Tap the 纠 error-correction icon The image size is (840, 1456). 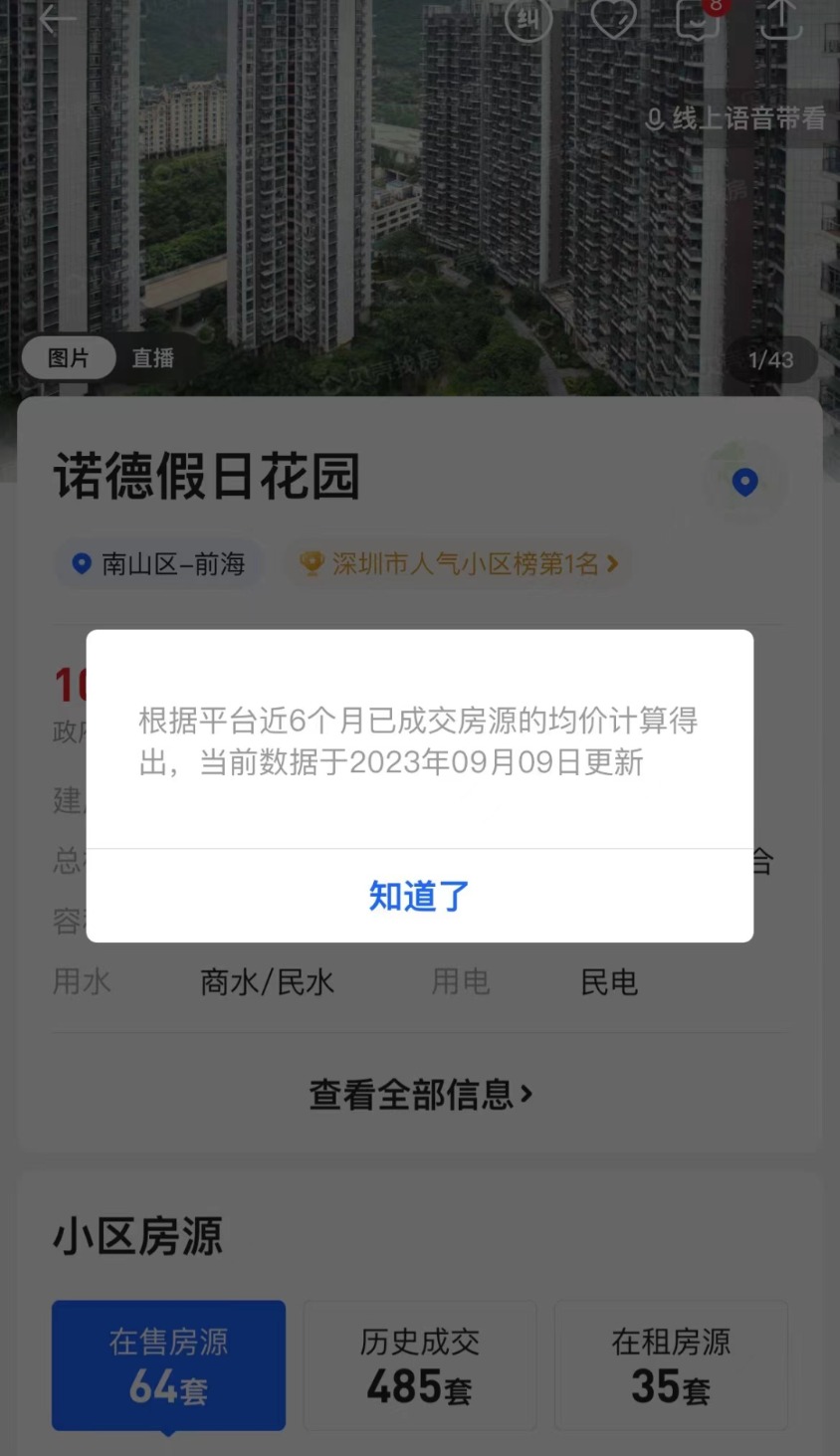[527, 18]
